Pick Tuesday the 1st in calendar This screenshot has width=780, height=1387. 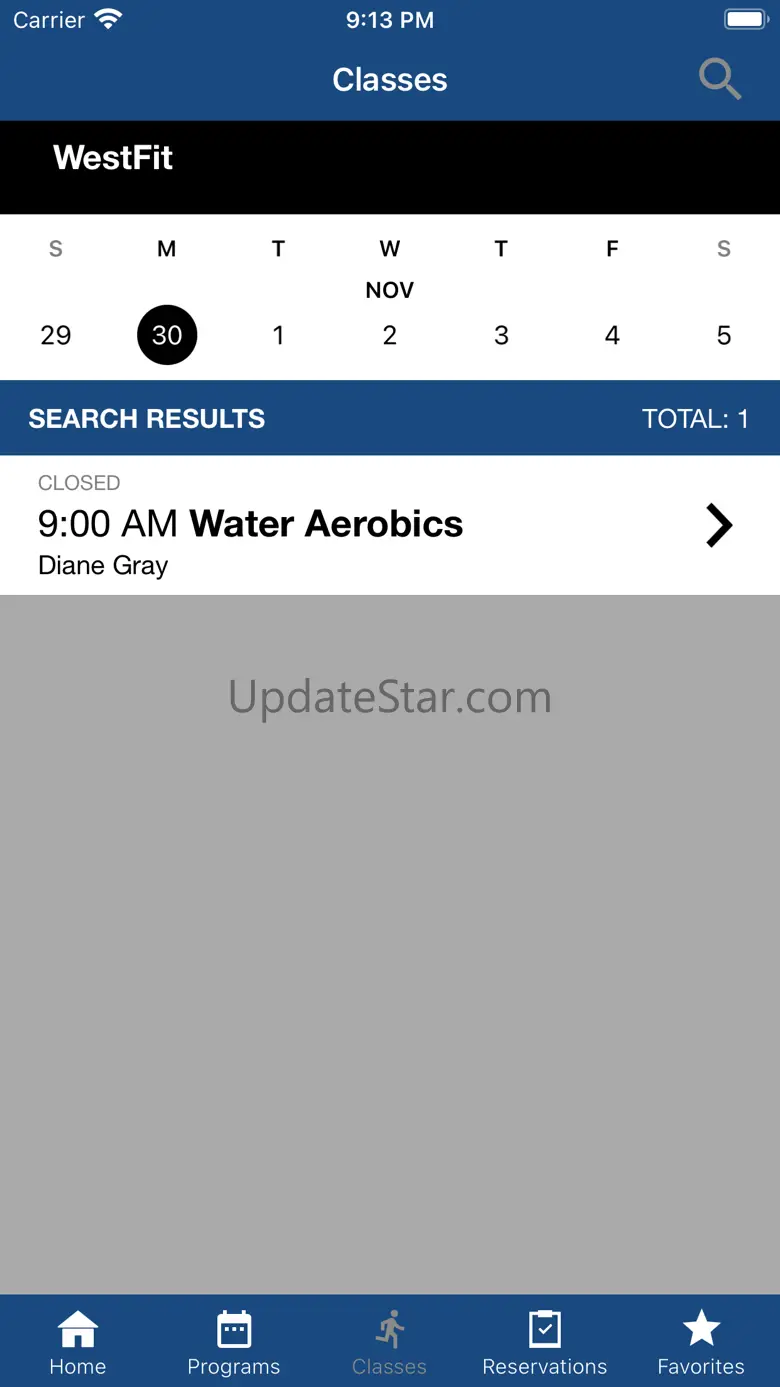pyautogui.click(x=278, y=335)
